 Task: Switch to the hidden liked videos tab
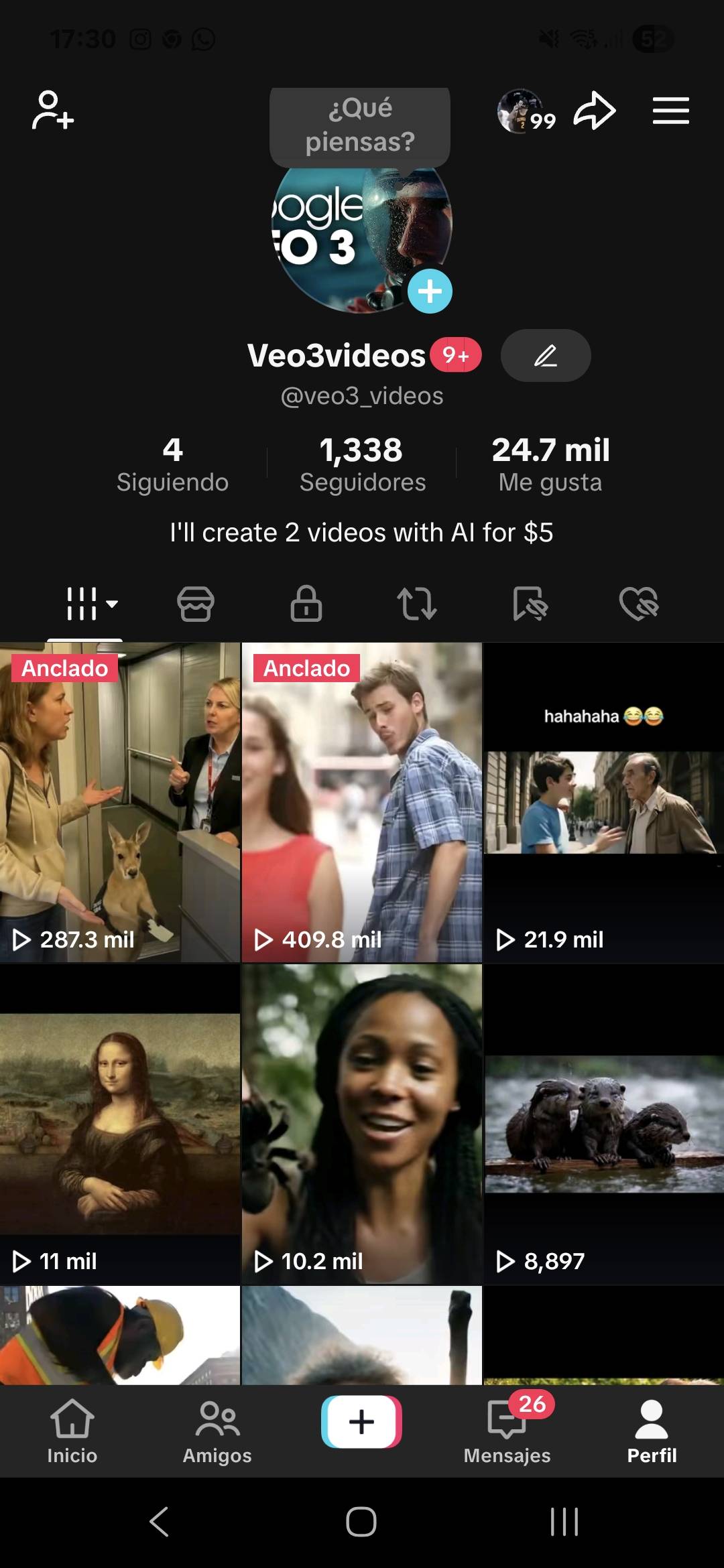point(638,603)
